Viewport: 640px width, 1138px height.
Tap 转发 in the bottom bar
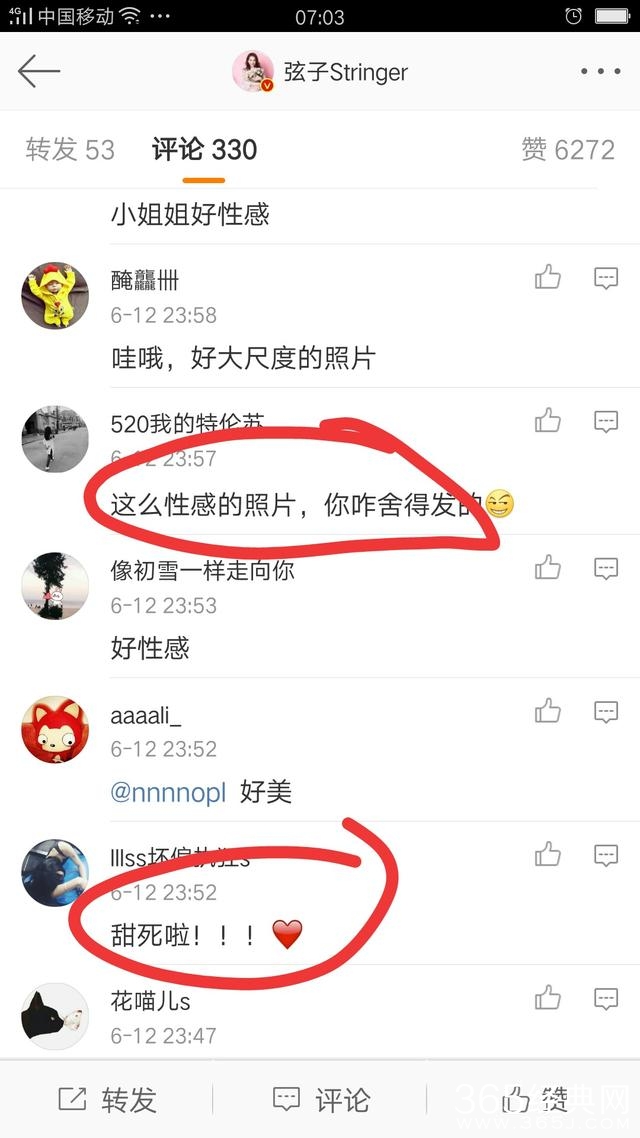pyautogui.click(x=108, y=1100)
